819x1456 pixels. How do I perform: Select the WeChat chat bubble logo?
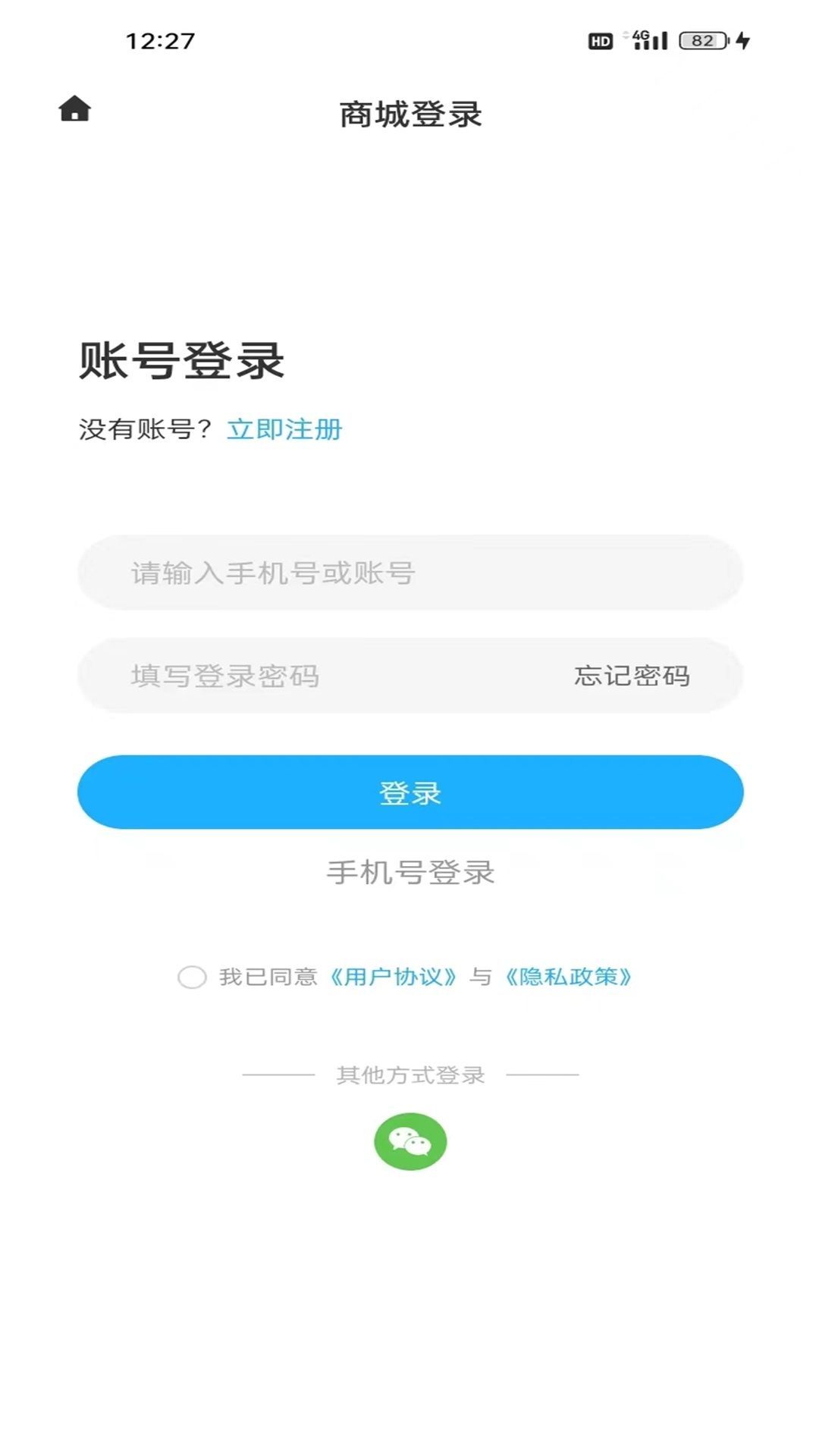click(x=409, y=1140)
